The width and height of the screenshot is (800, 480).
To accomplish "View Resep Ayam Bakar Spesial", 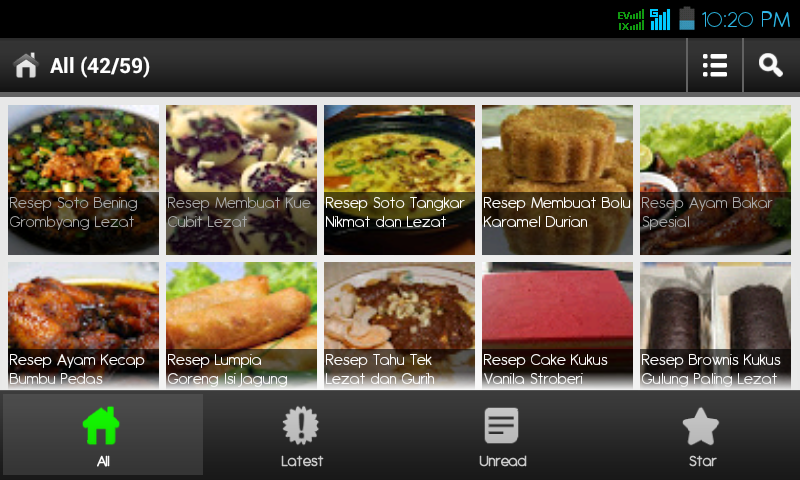I will (x=715, y=180).
